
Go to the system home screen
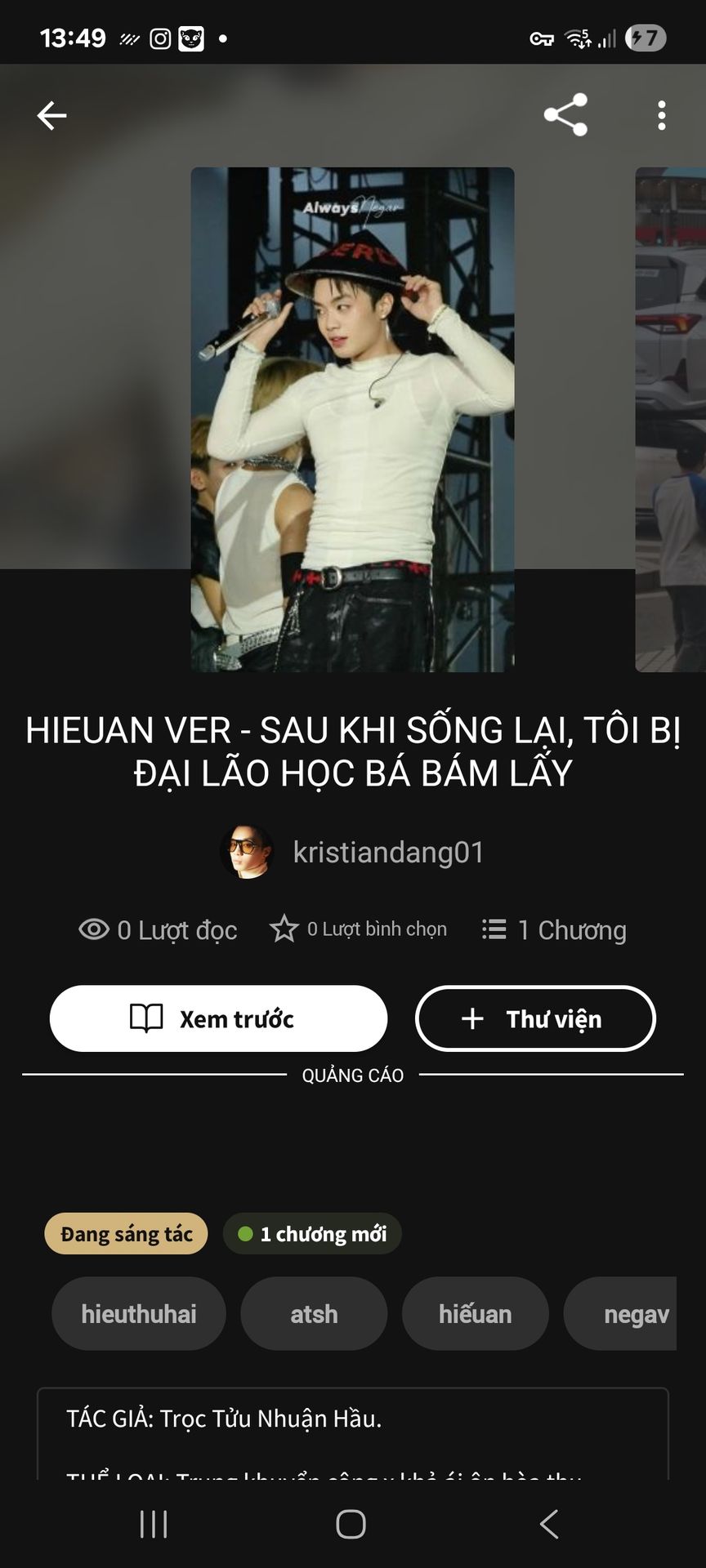pyautogui.click(x=351, y=1524)
